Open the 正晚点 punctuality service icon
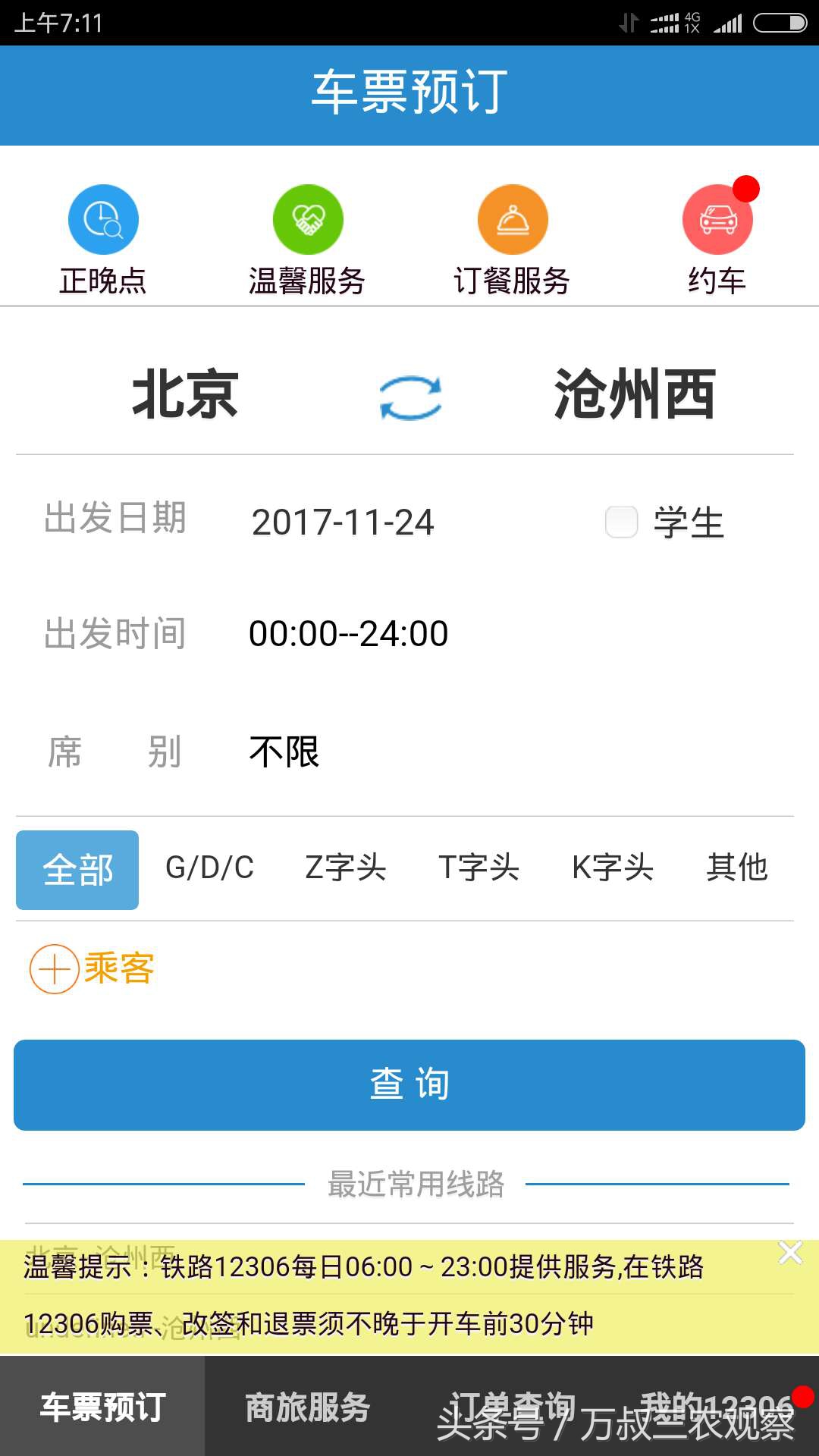The width and height of the screenshot is (819, 1456). click(102, 218)
